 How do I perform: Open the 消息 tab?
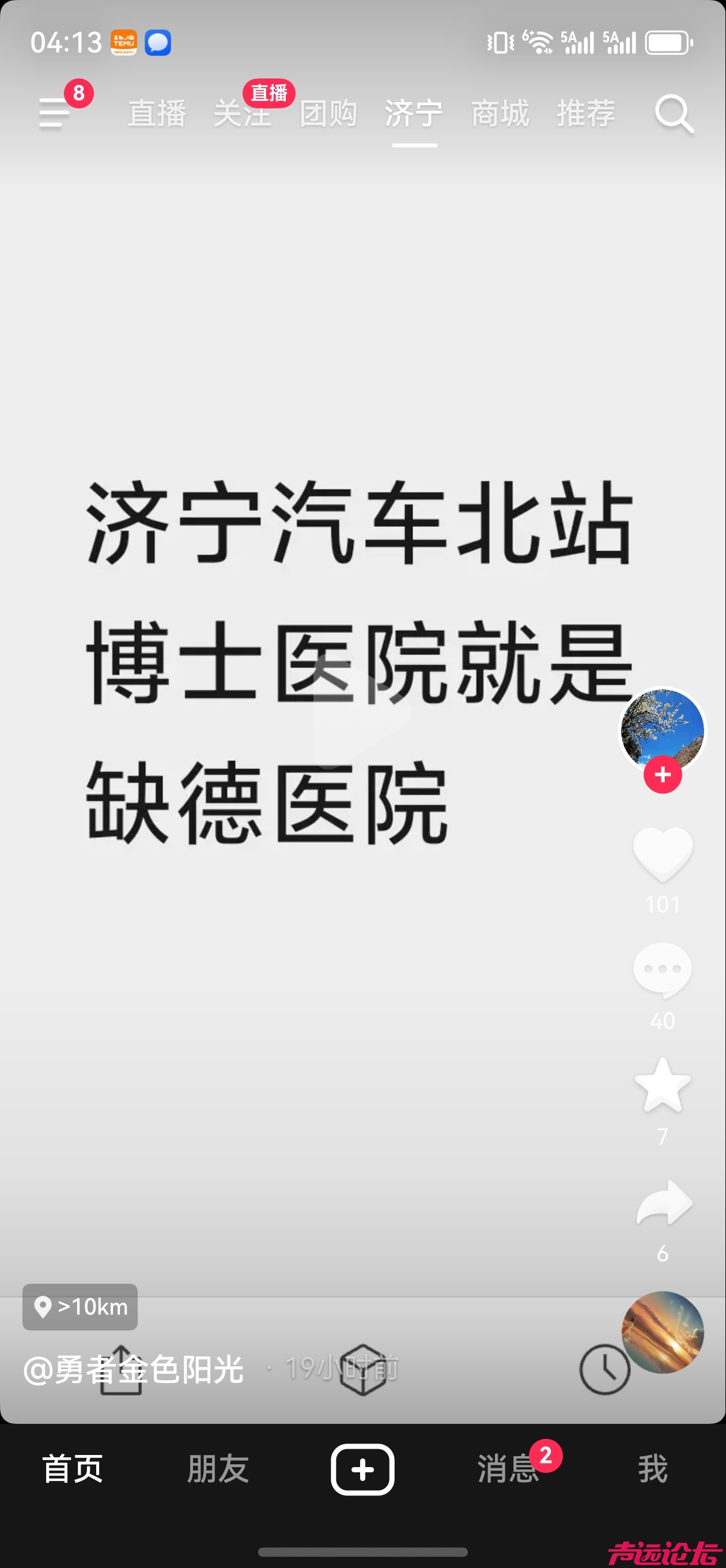tap(508, 1469)
